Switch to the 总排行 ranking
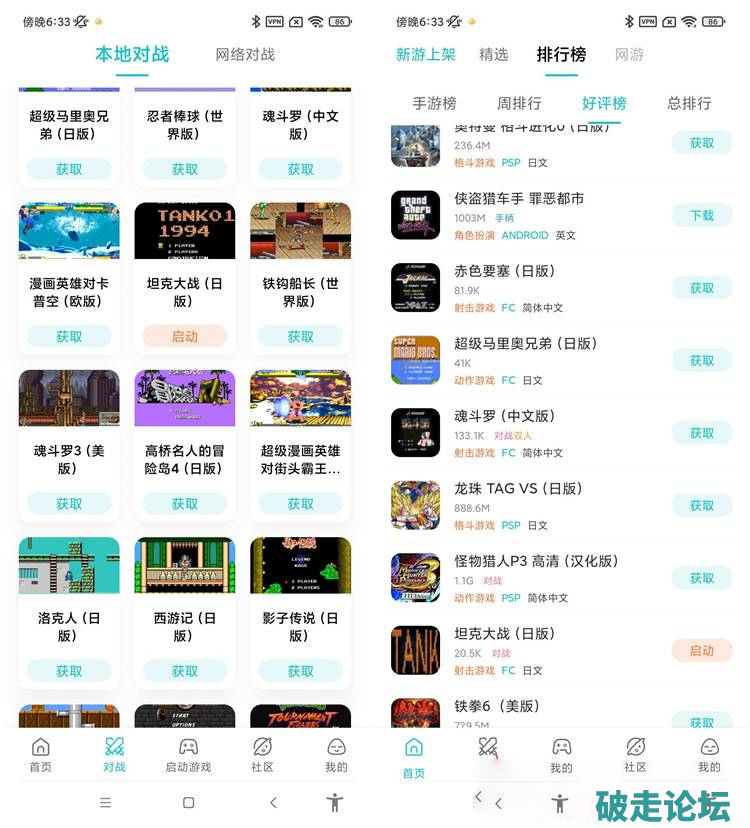The image size is (750, 828). (689, 103)
